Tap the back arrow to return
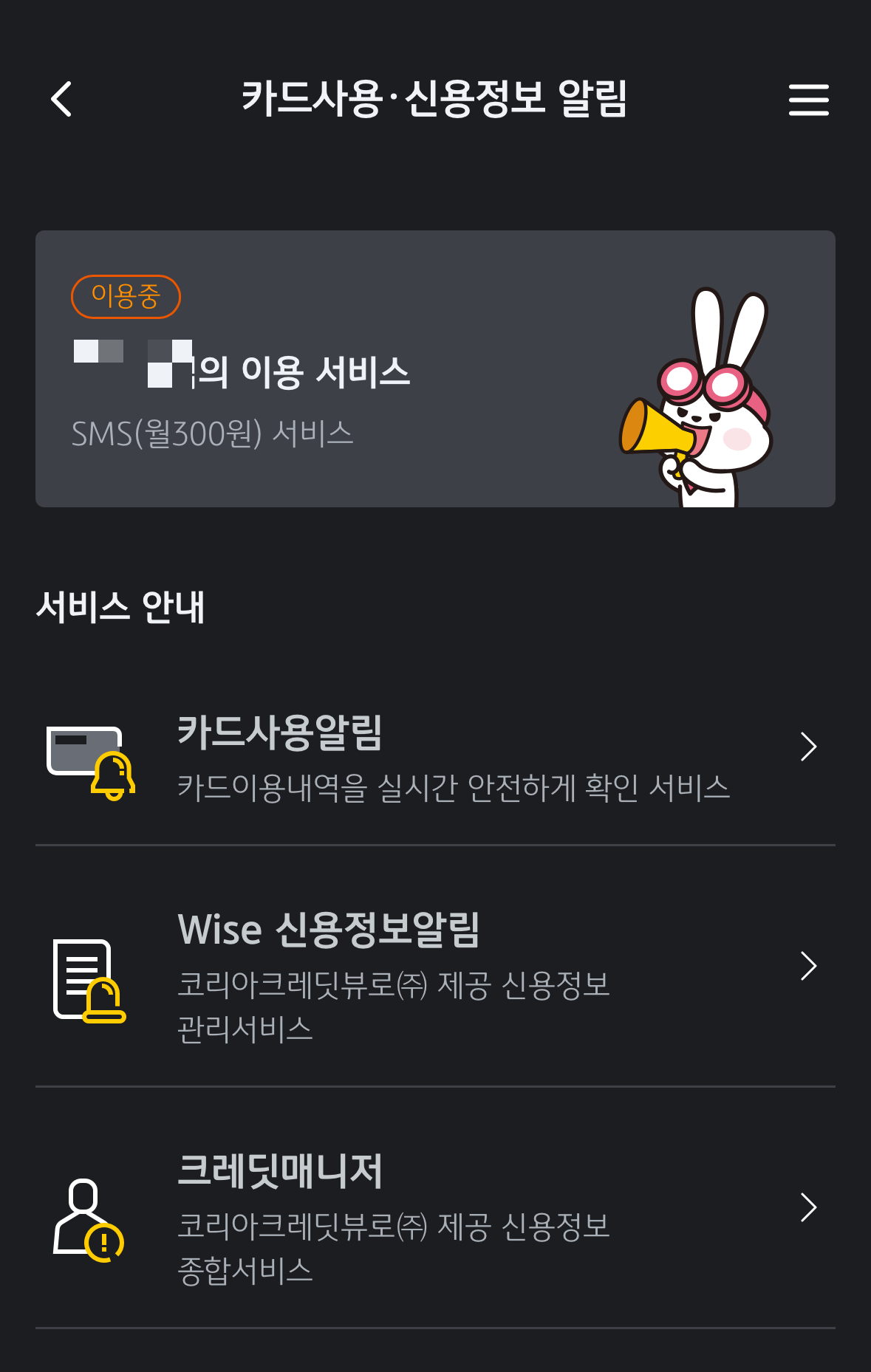This screenshot has height=1372, width=871. [x=62, y=100]
